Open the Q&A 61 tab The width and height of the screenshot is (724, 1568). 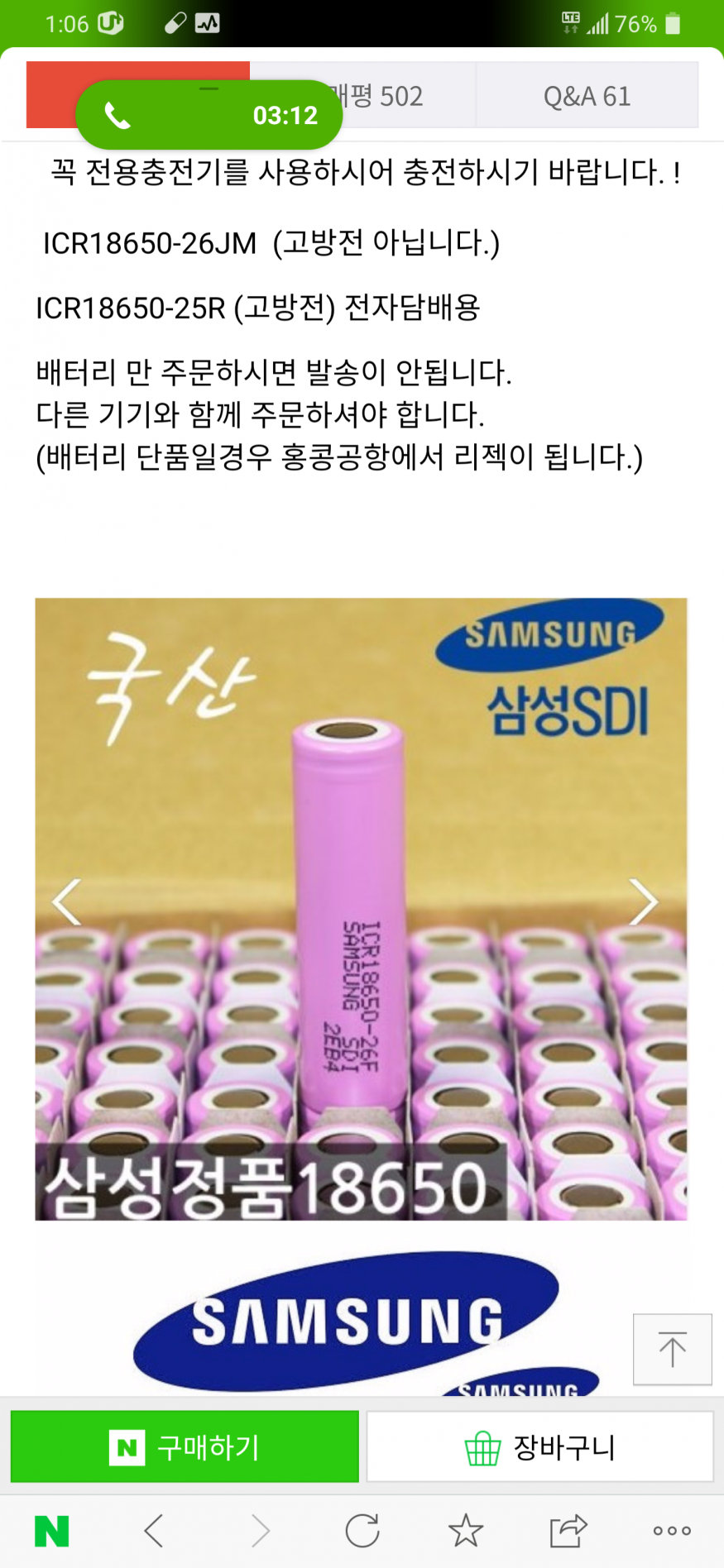587,97
